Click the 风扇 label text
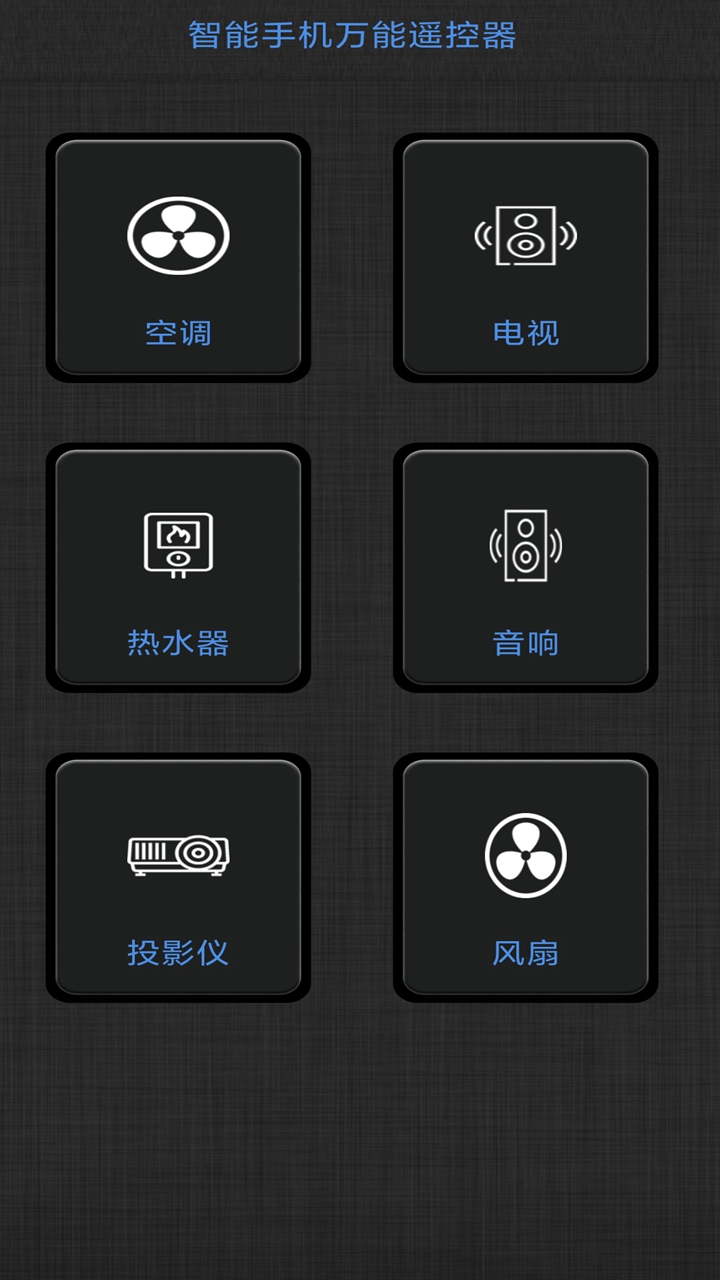 524,953
